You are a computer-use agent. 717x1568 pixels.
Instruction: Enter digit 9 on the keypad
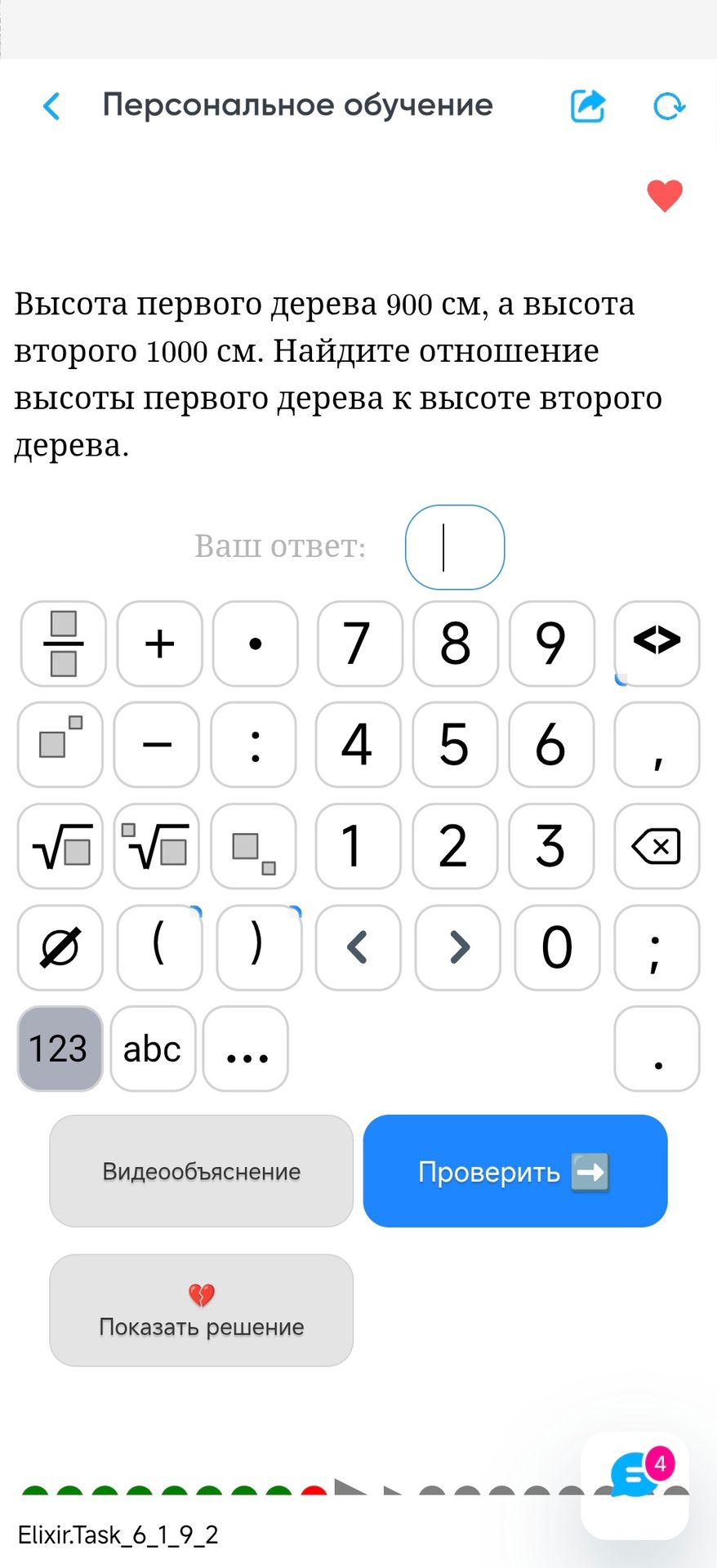[x=552, y=644]
